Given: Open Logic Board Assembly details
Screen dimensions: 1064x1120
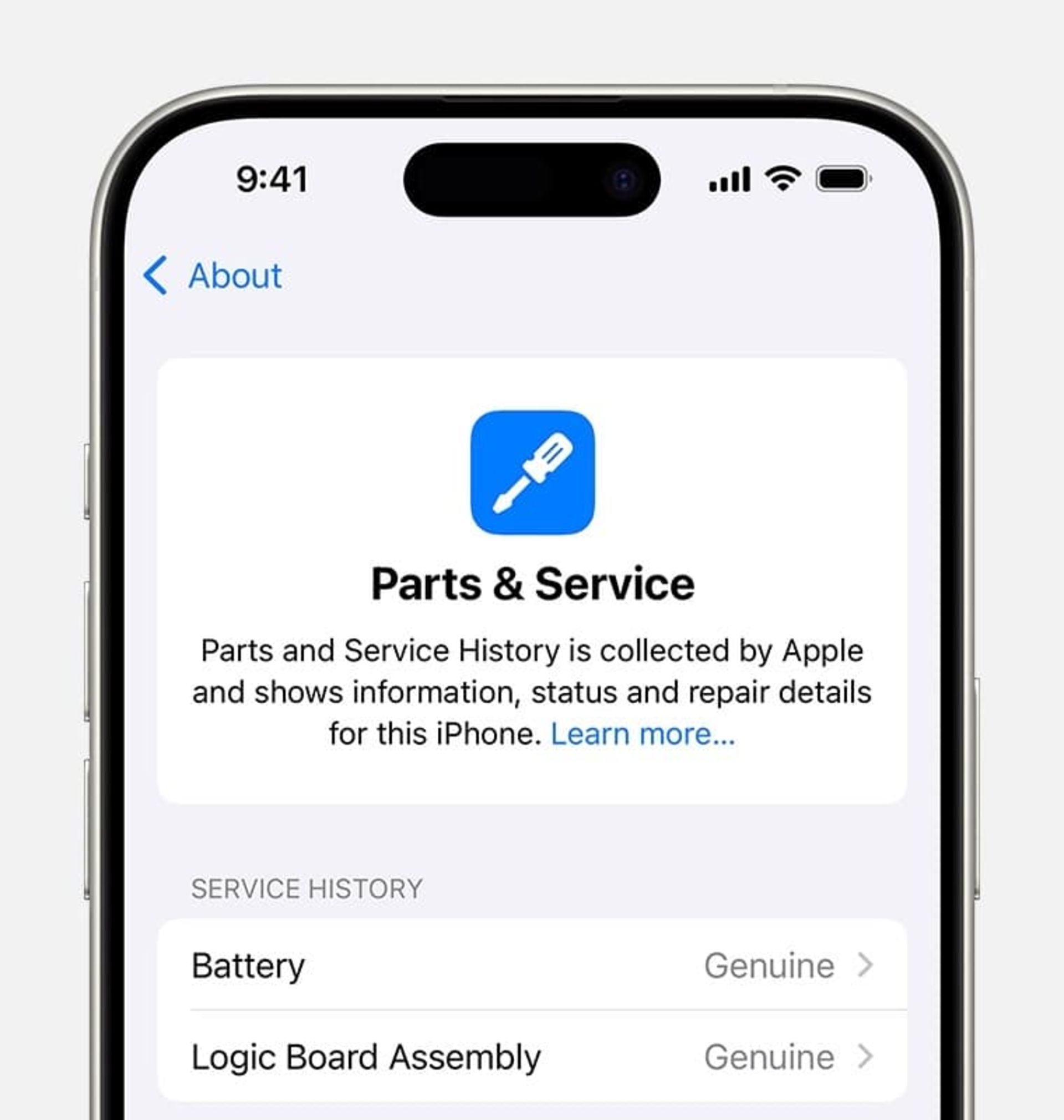Looking at the screenshot, I should [531, 1057].
